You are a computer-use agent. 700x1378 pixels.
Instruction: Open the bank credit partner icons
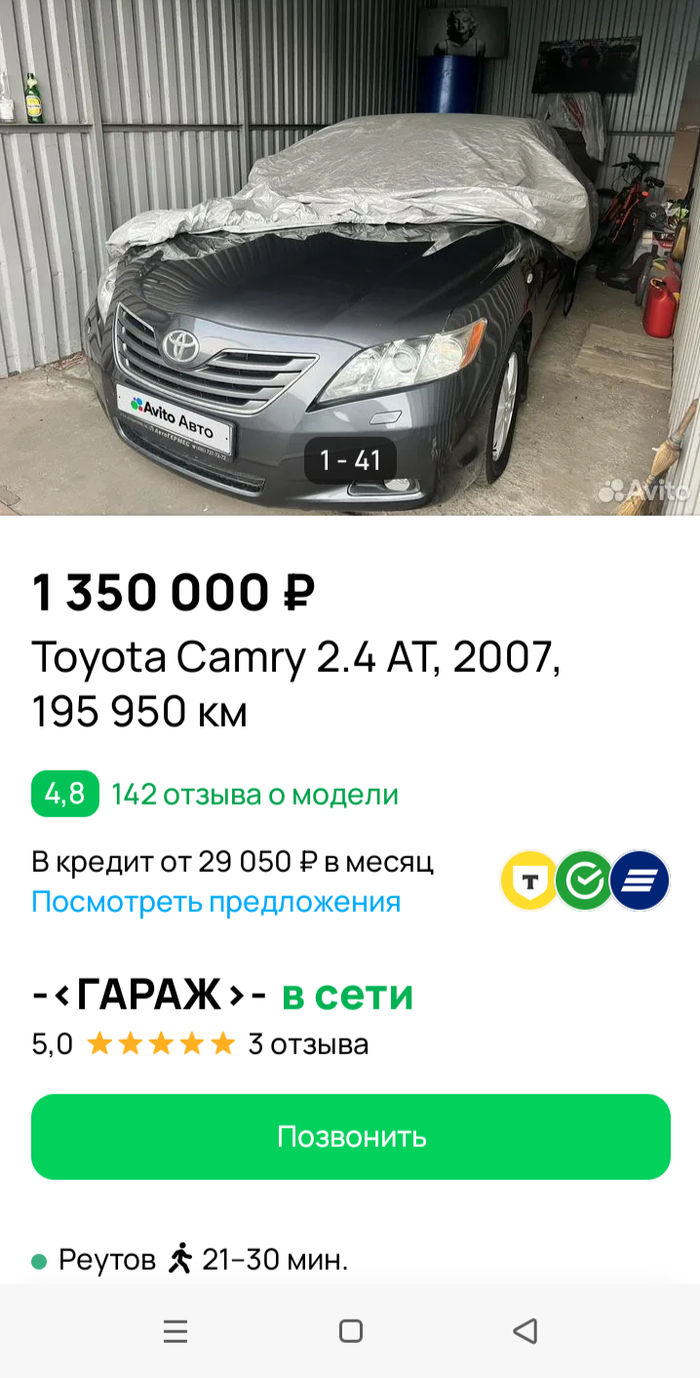[585, 880]
